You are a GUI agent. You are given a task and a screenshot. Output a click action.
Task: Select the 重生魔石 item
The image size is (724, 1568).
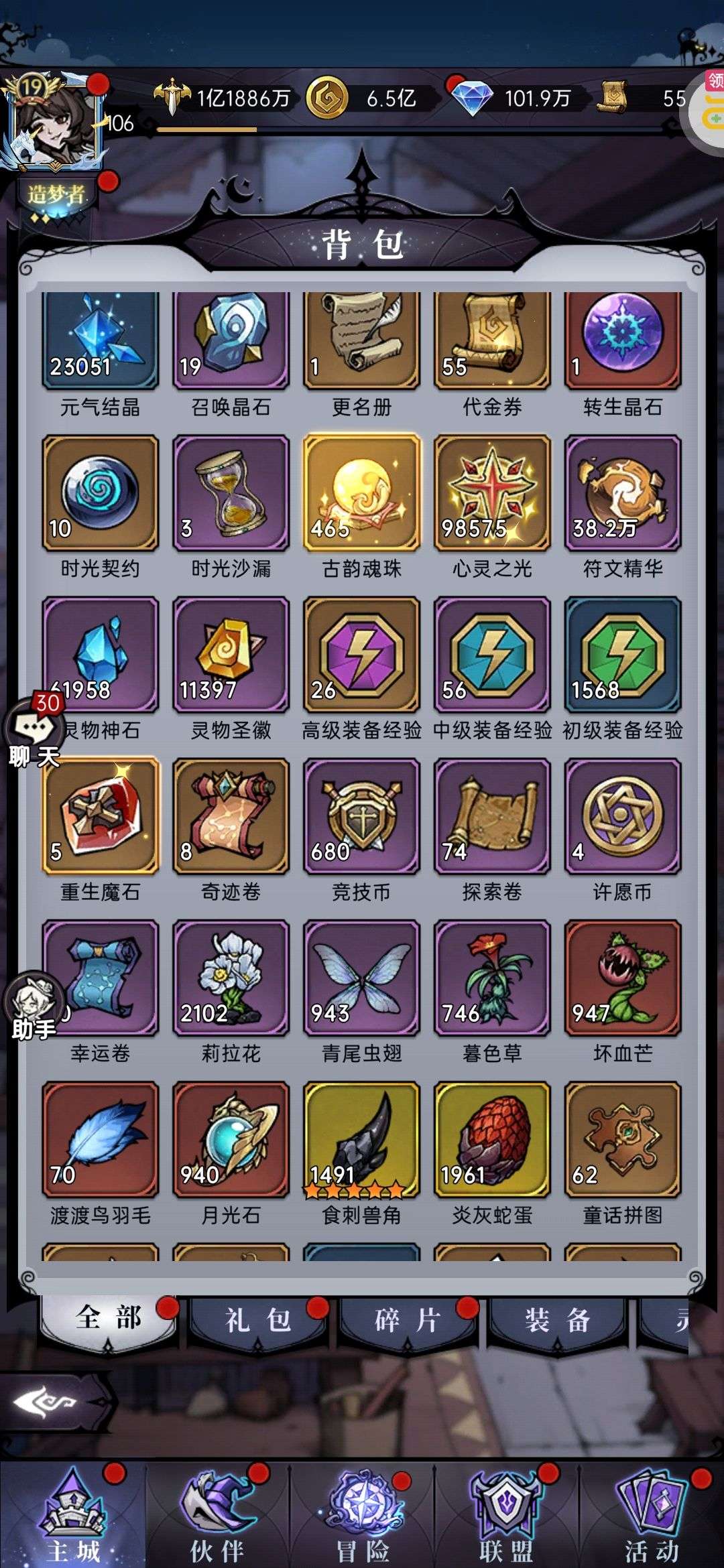point(101,816)
